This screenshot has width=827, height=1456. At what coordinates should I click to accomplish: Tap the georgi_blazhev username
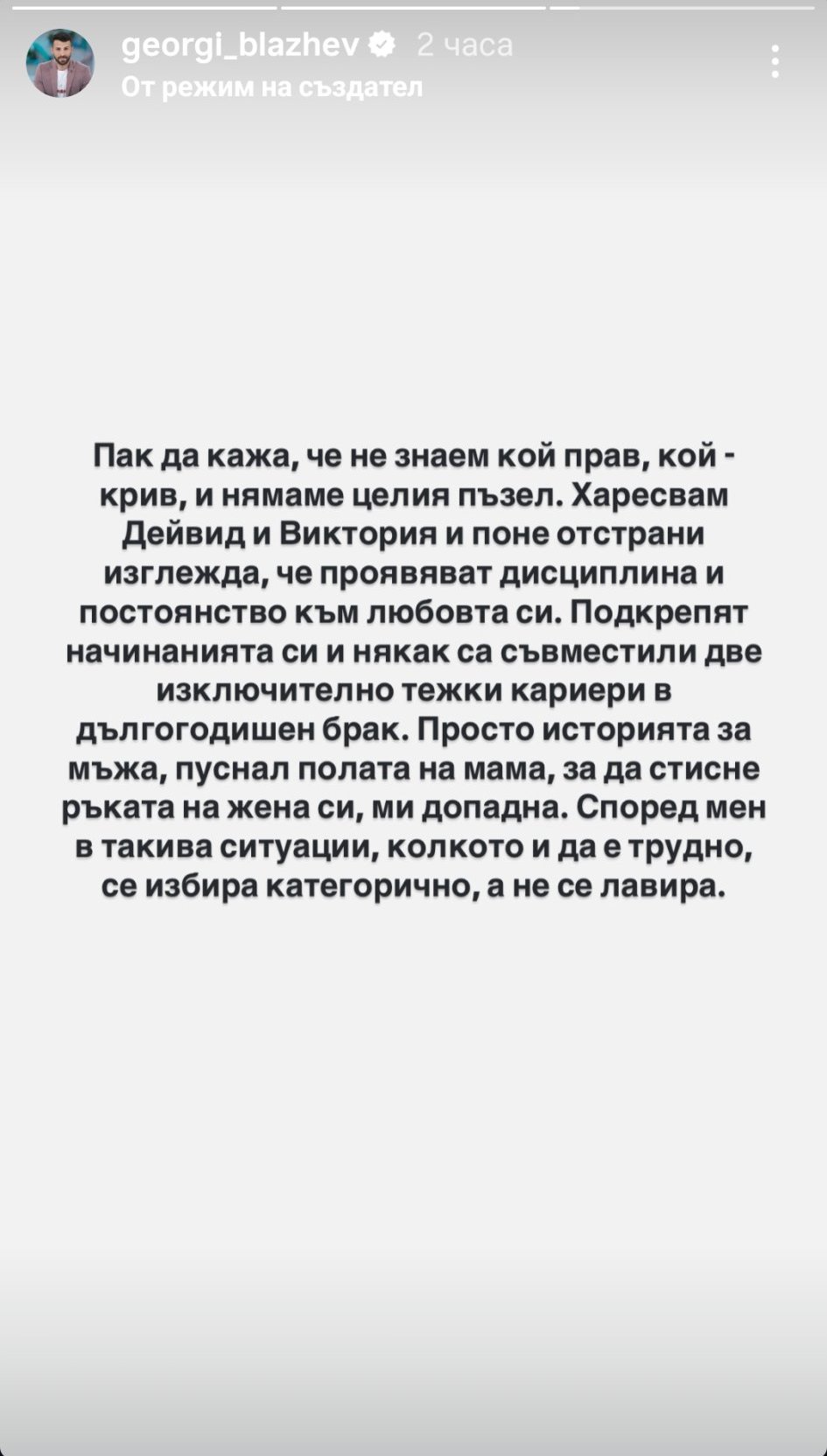point(240,45)
